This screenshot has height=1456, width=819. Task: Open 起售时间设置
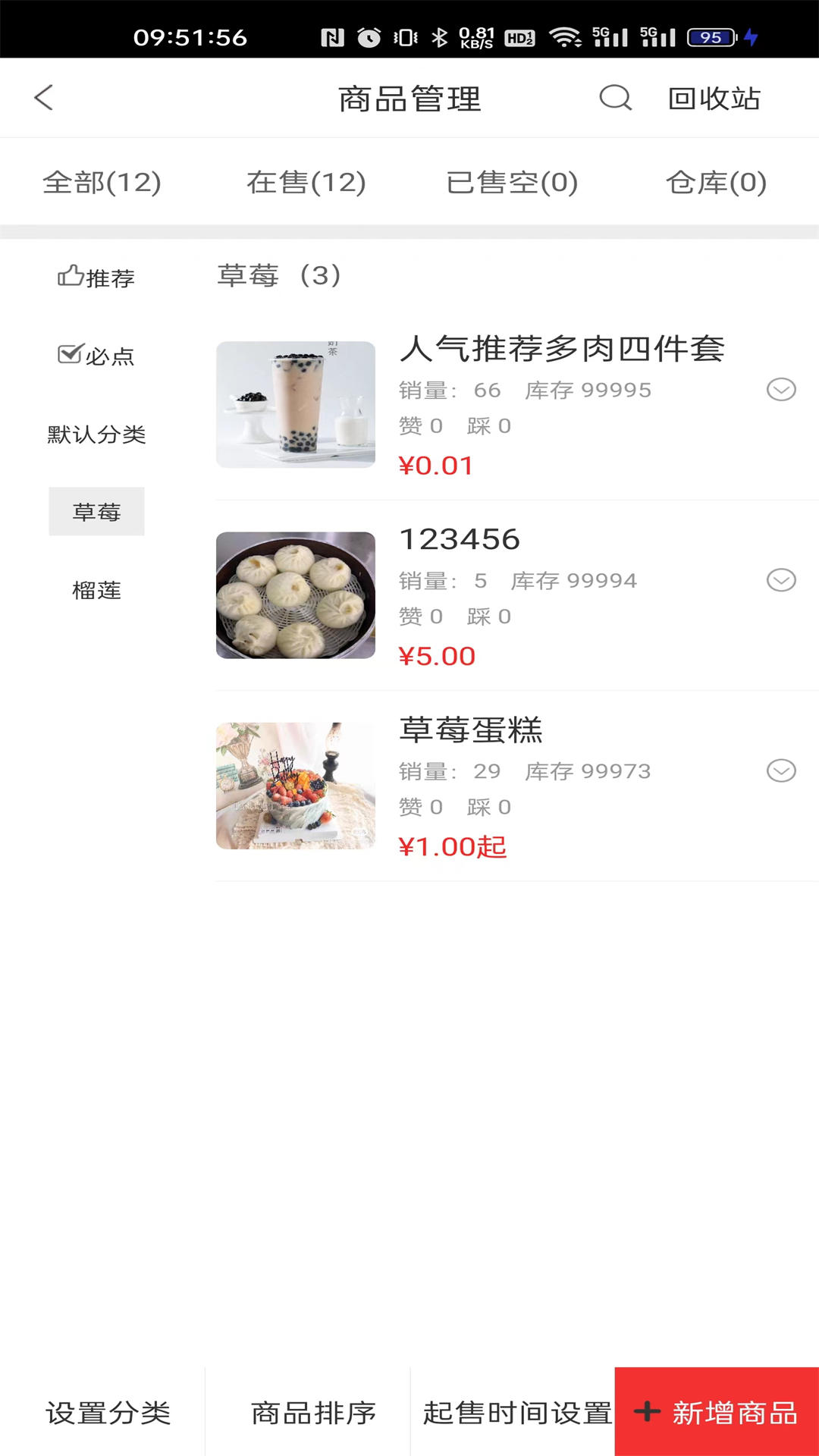(517, 1413)
